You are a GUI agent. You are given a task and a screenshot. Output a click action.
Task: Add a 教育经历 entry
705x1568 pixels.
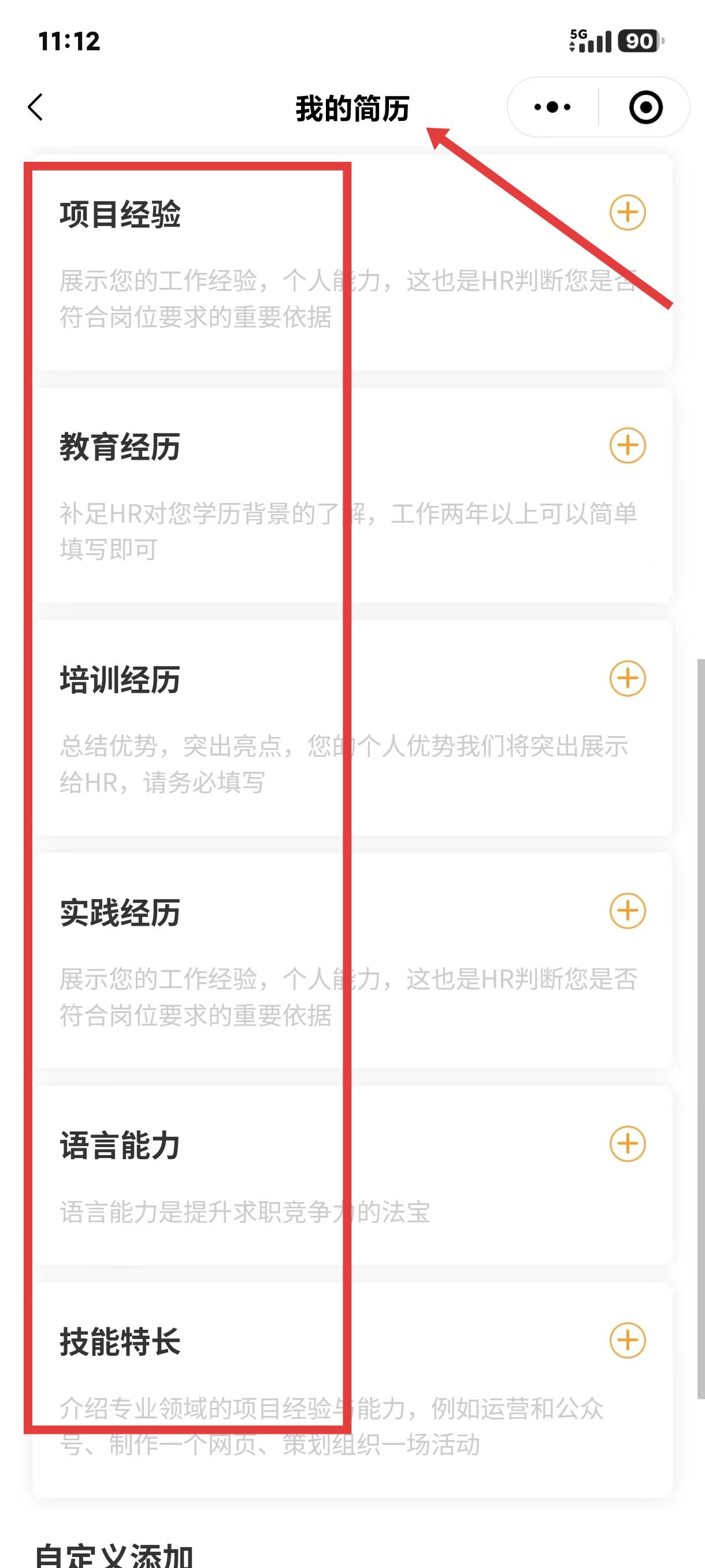(x=627, y=446)
